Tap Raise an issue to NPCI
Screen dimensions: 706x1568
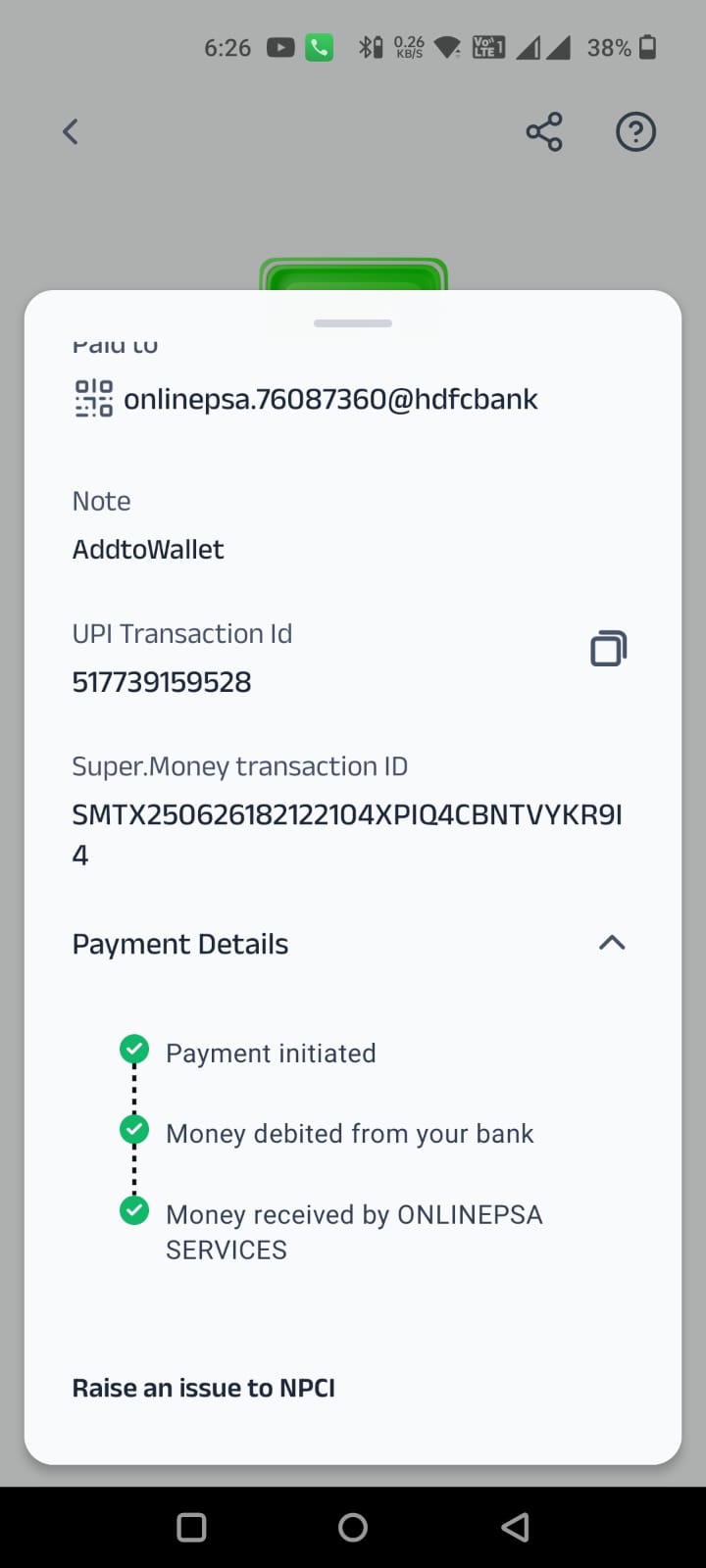point(204,1388)
